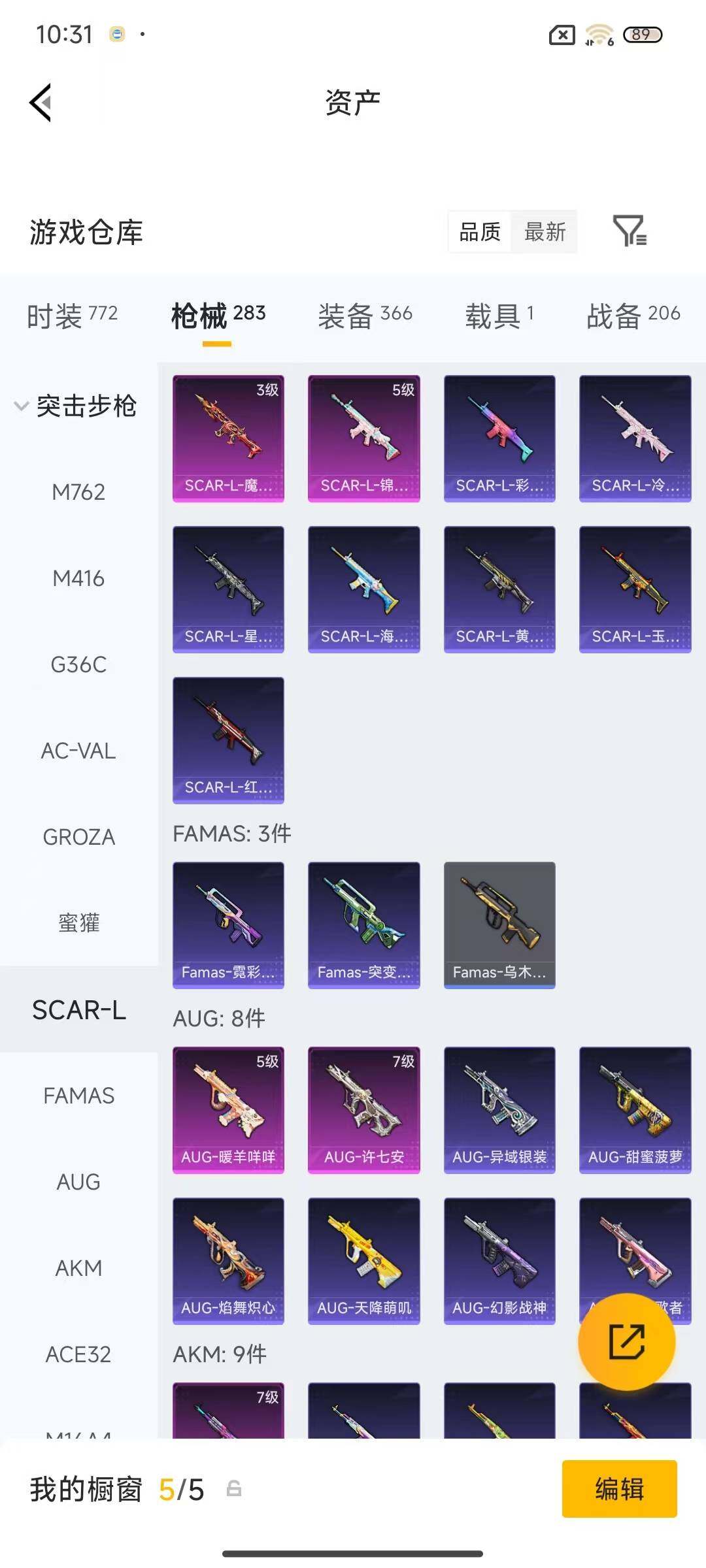Select GROZA in the sidebar
Viewport: 706px width, 1568px height.
78,837
